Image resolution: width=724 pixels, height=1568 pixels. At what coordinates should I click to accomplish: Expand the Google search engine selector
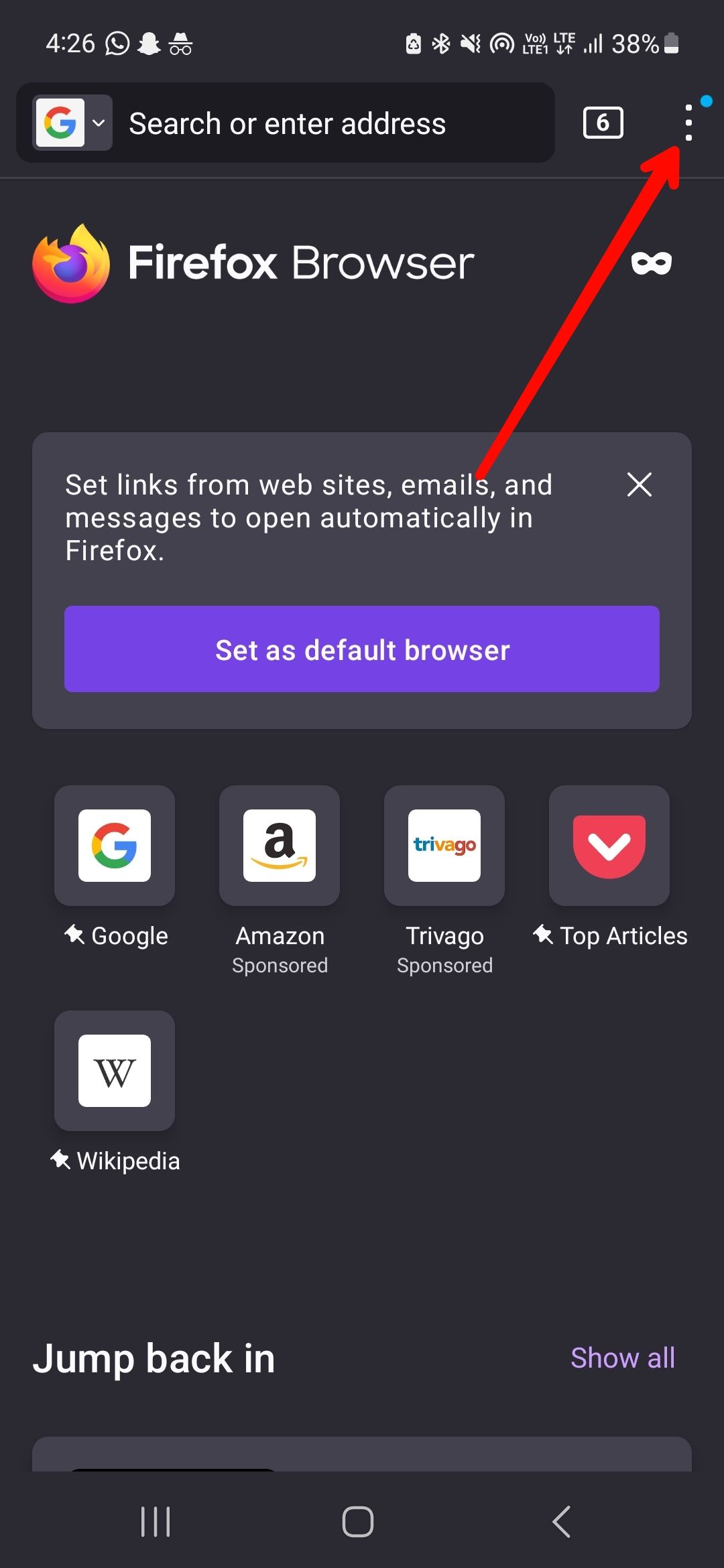click(72, 123)
